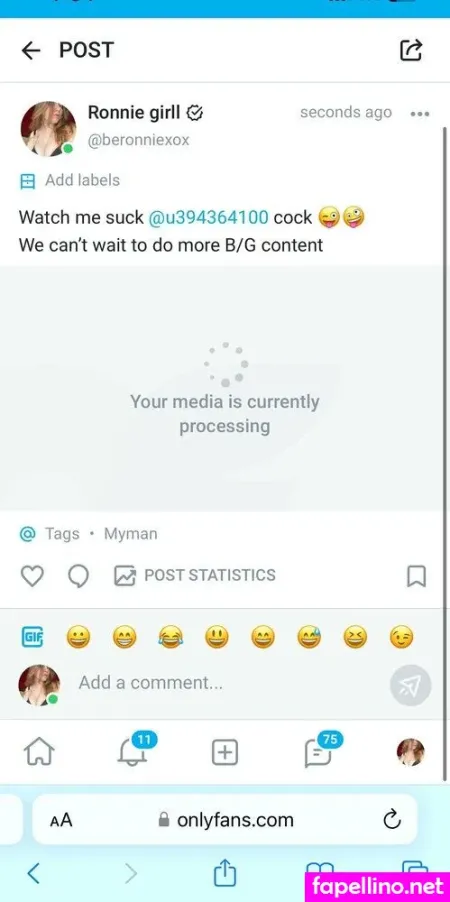
Task: Create a new post with plus icon
Action: point(225,752)
